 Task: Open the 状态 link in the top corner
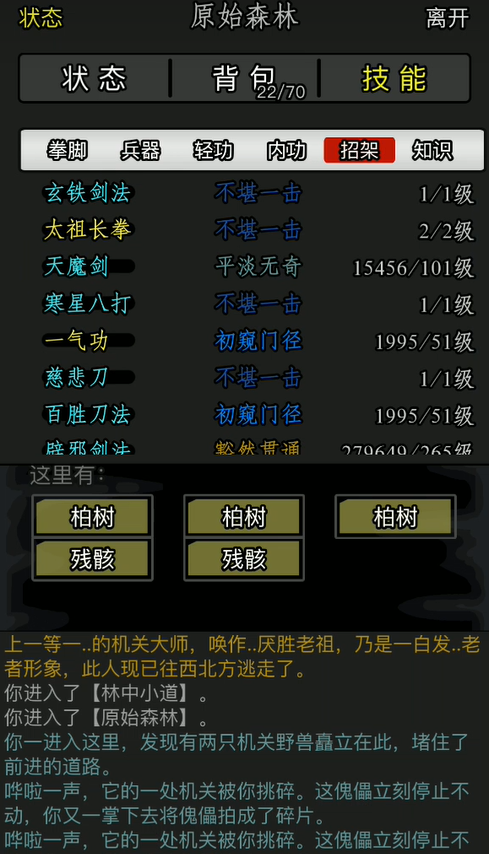click(x=41, y=18)
